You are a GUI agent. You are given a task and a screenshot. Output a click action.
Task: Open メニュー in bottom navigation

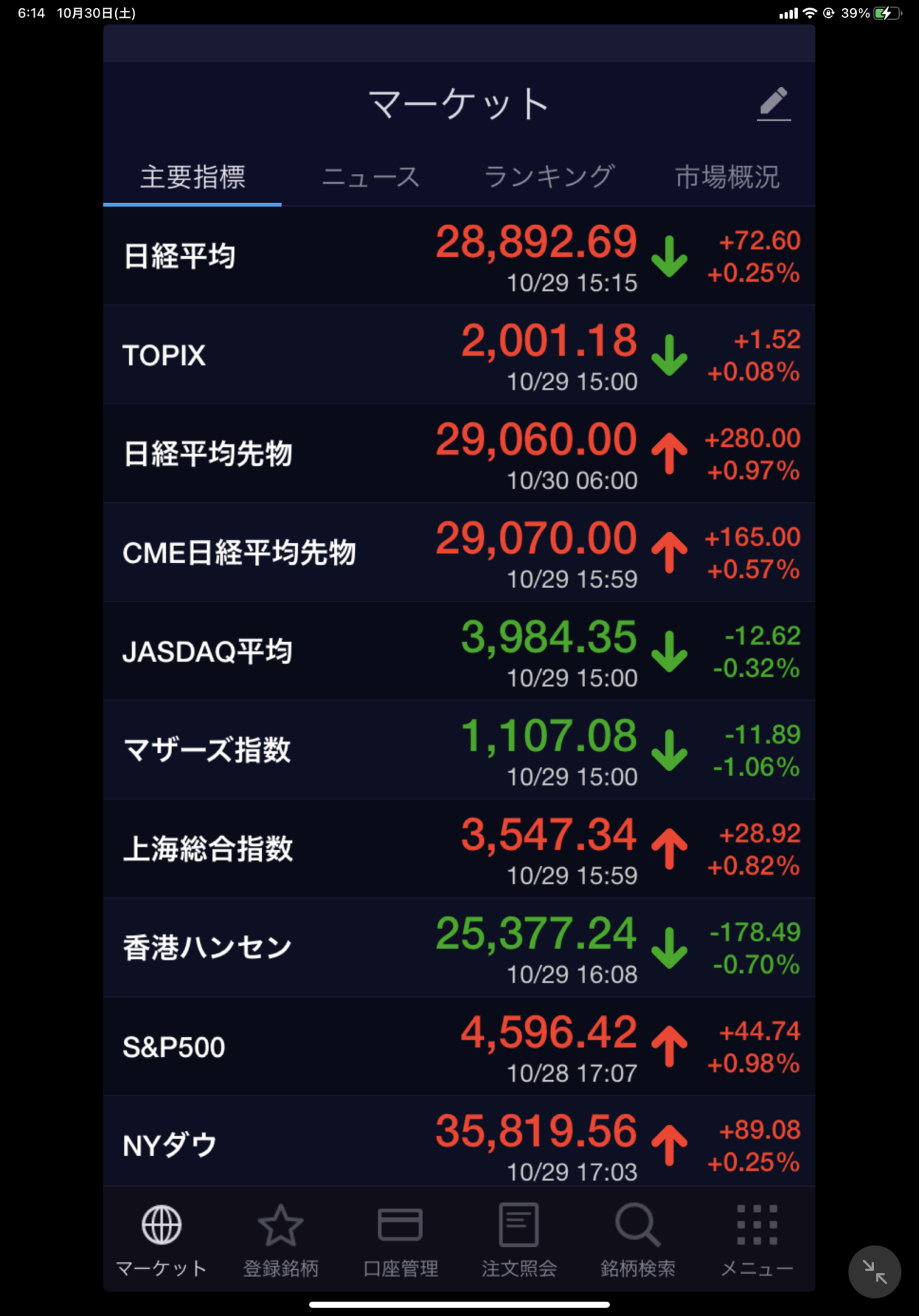pyautogui.click(x=757, y=1239)
